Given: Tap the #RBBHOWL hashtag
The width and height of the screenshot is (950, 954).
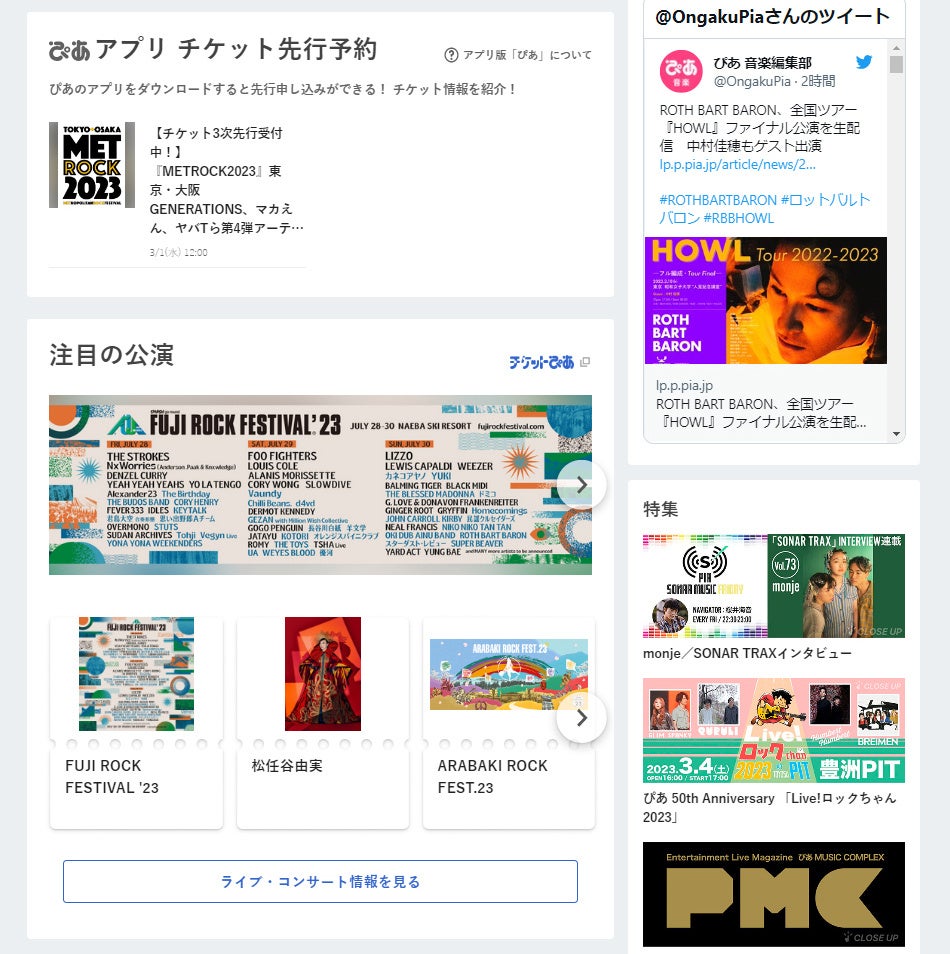Looking at the screenshot, I should pyautogui.click(x=738, y=218).
